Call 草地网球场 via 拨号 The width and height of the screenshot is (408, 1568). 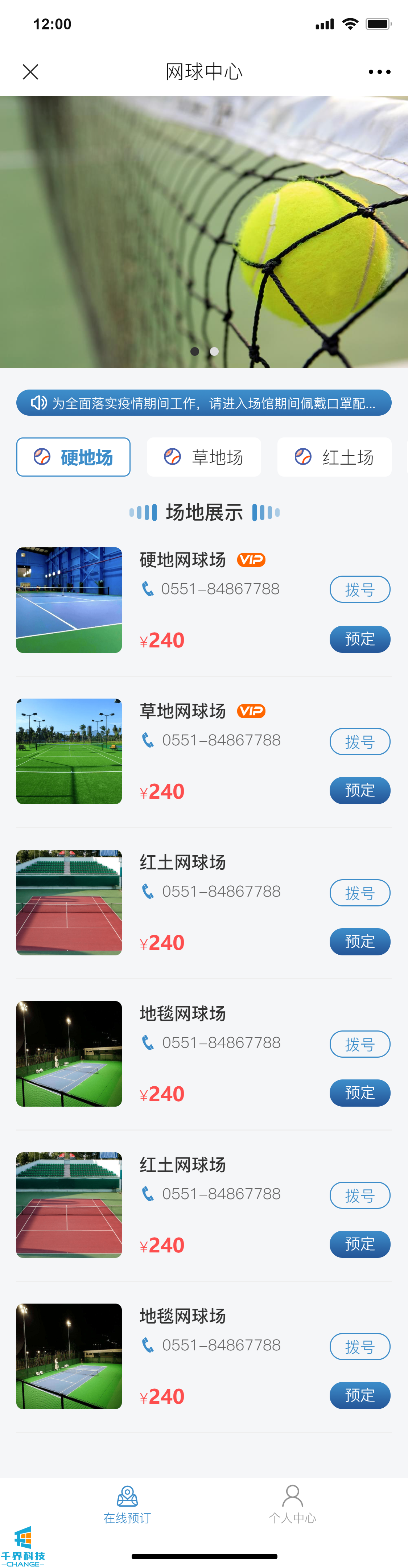(x=359, y=741)
